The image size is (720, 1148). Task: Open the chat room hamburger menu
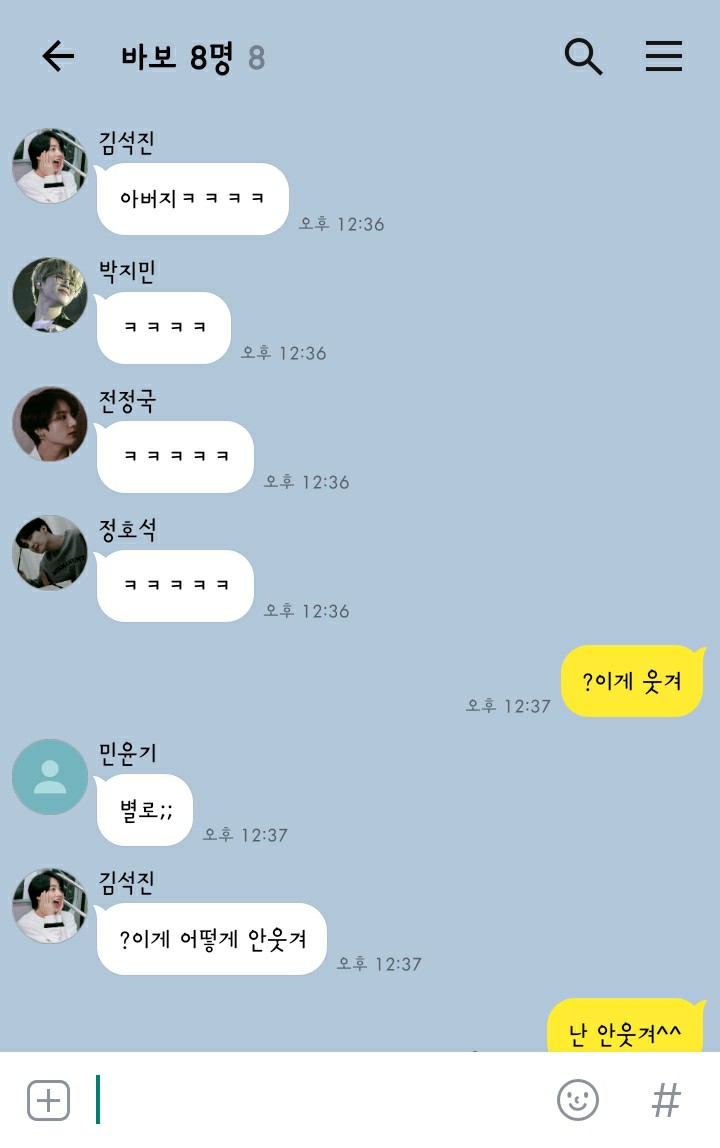pyautogui.click(x=663, y=57)
